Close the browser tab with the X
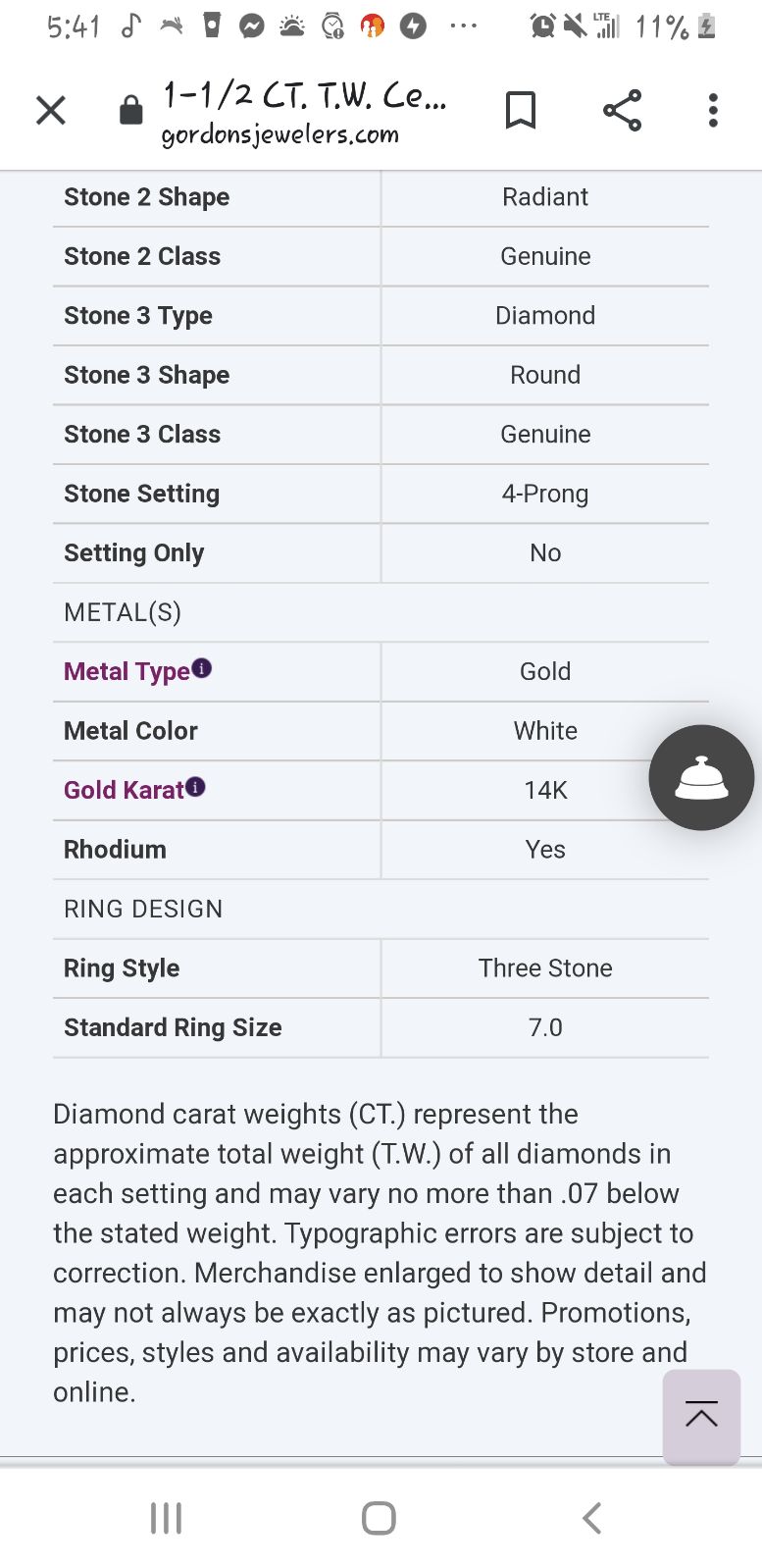Image resolution: width=762 pixels, height=1568 pixels. pos(51,110)
